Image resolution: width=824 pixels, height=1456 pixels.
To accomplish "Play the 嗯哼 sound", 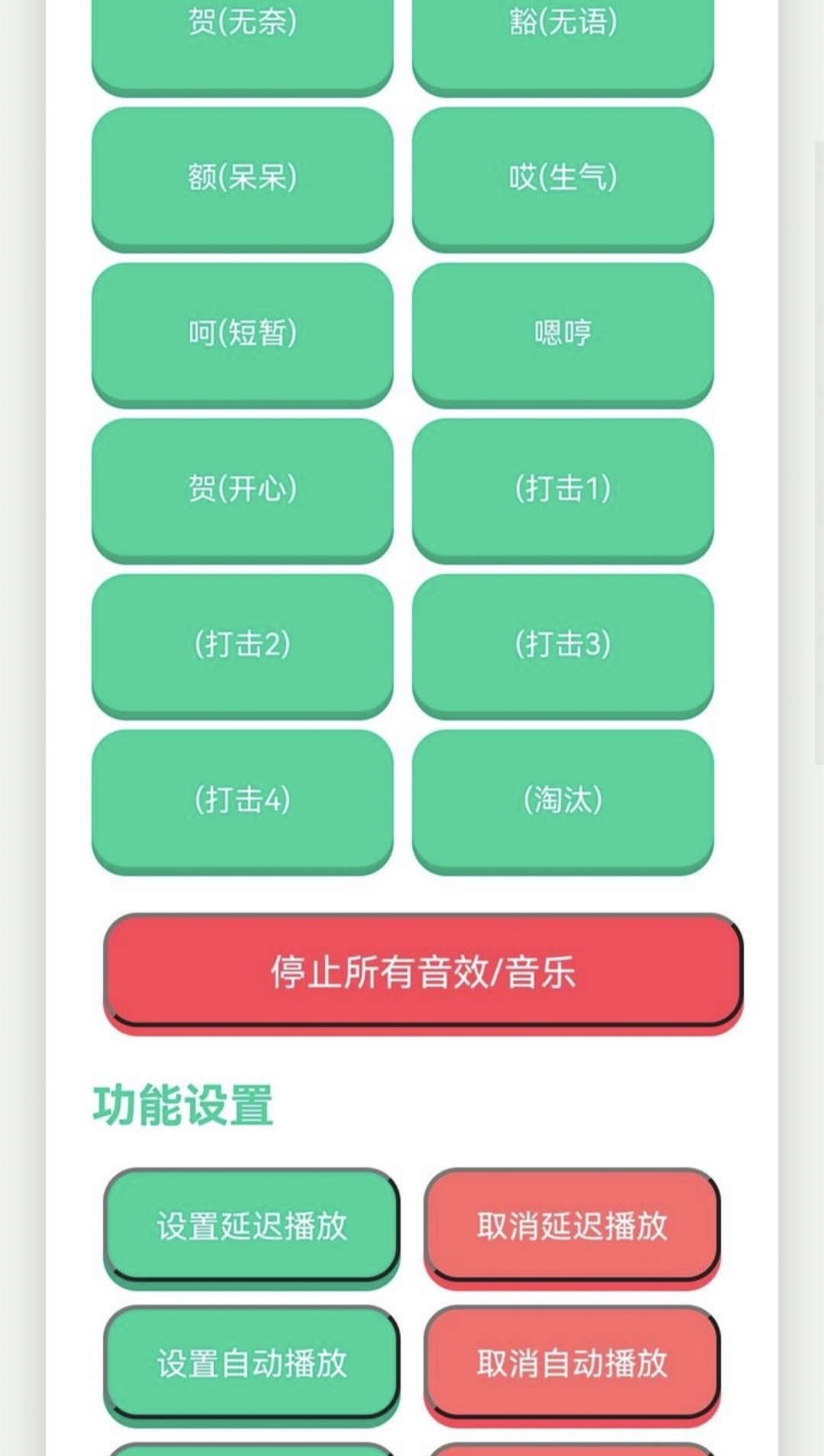I will pos(562,333).
